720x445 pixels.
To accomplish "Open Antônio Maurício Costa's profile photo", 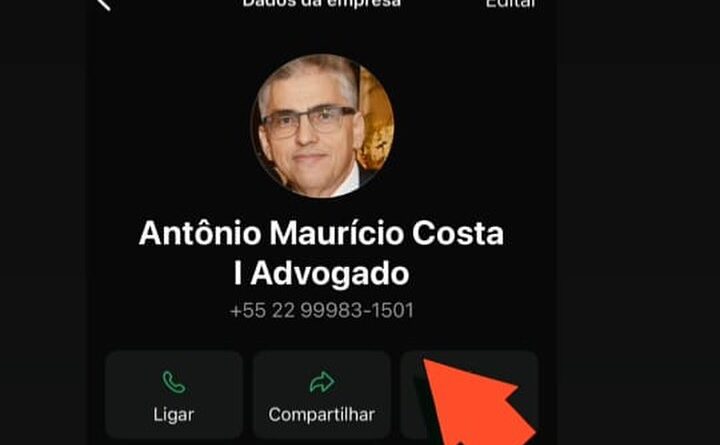I will pos(322,126).
